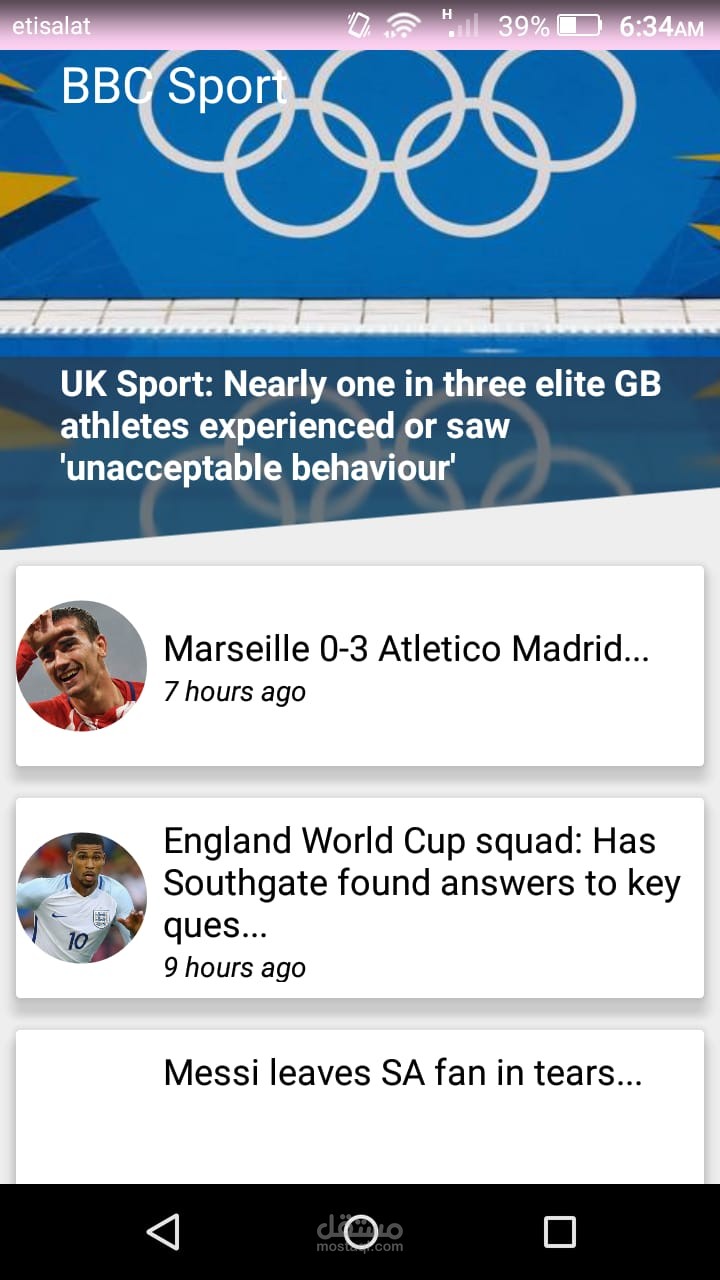Read the England World Cup squad article
The image size is (720, 1280).
pos(420,883)
